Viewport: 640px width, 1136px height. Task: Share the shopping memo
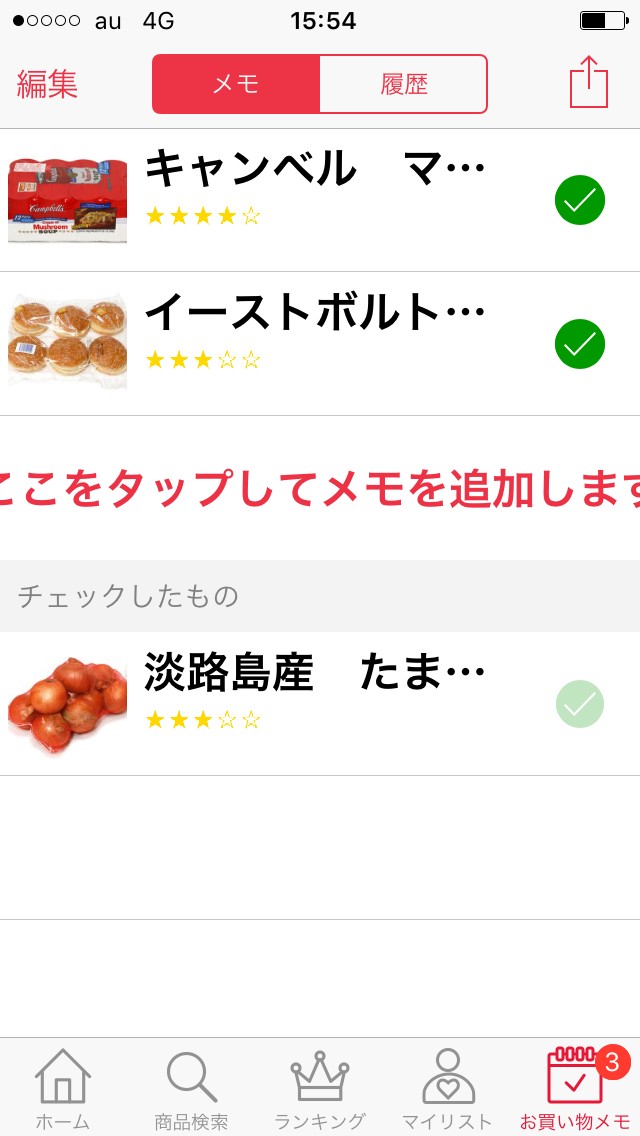[588, 82]
